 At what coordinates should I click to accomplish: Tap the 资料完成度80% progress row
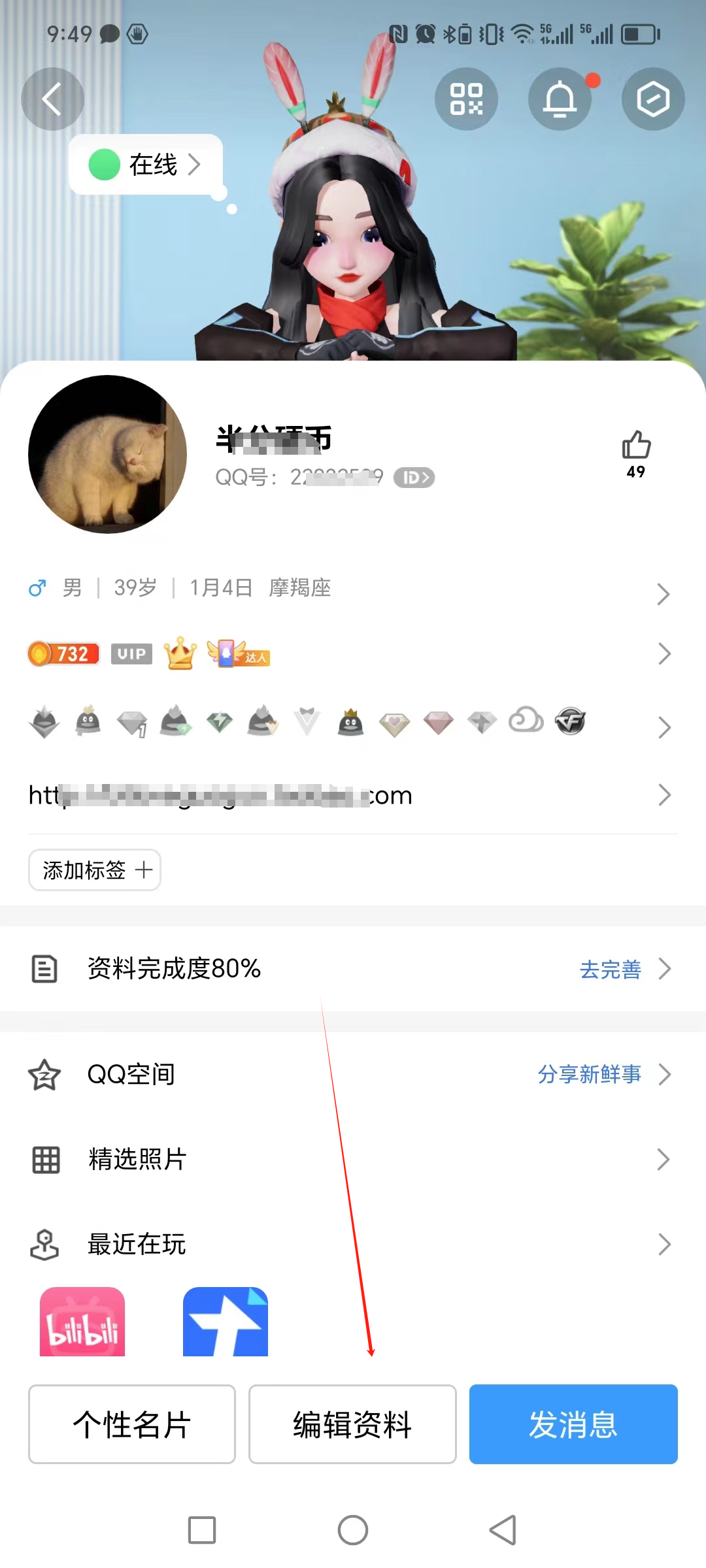tap(261, 970)
